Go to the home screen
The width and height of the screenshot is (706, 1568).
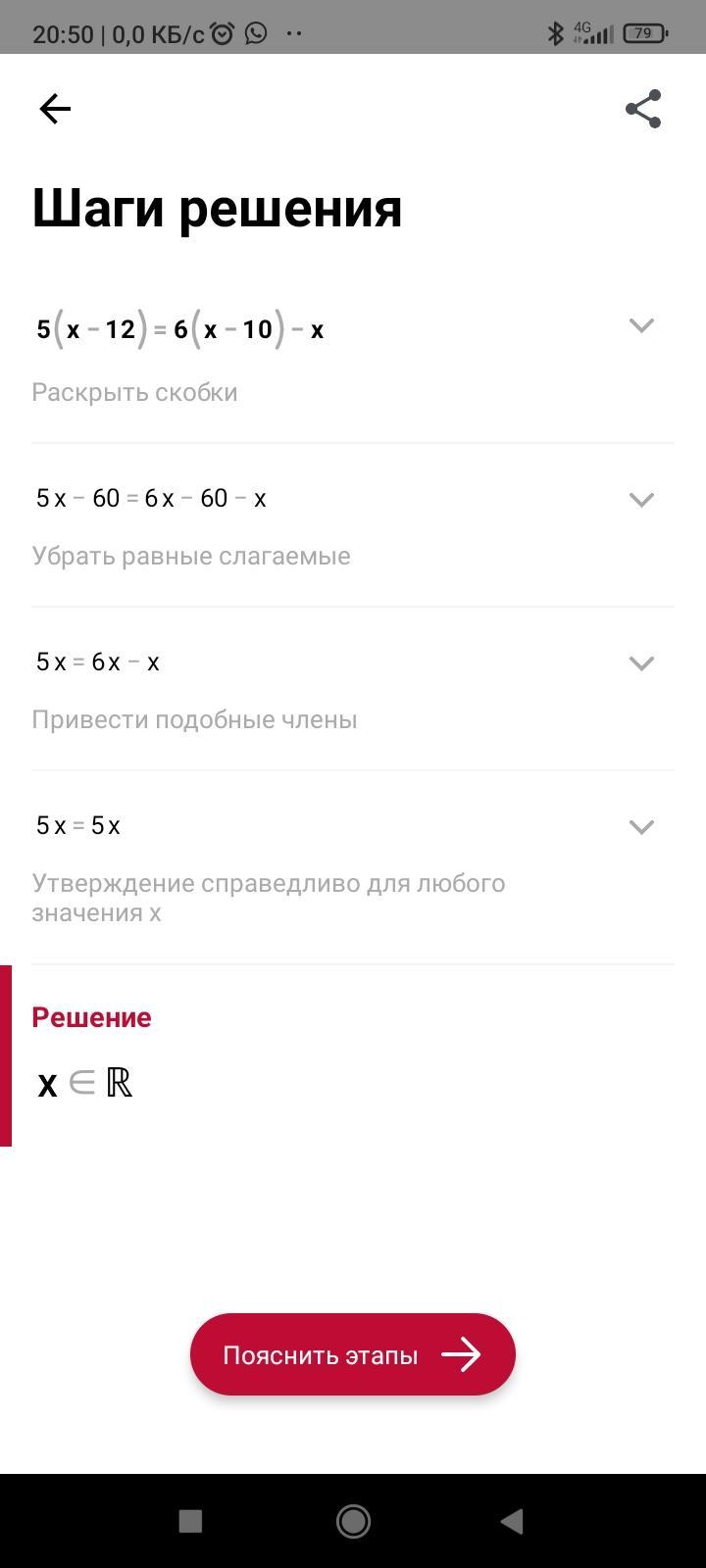[x=353, y=1521]
